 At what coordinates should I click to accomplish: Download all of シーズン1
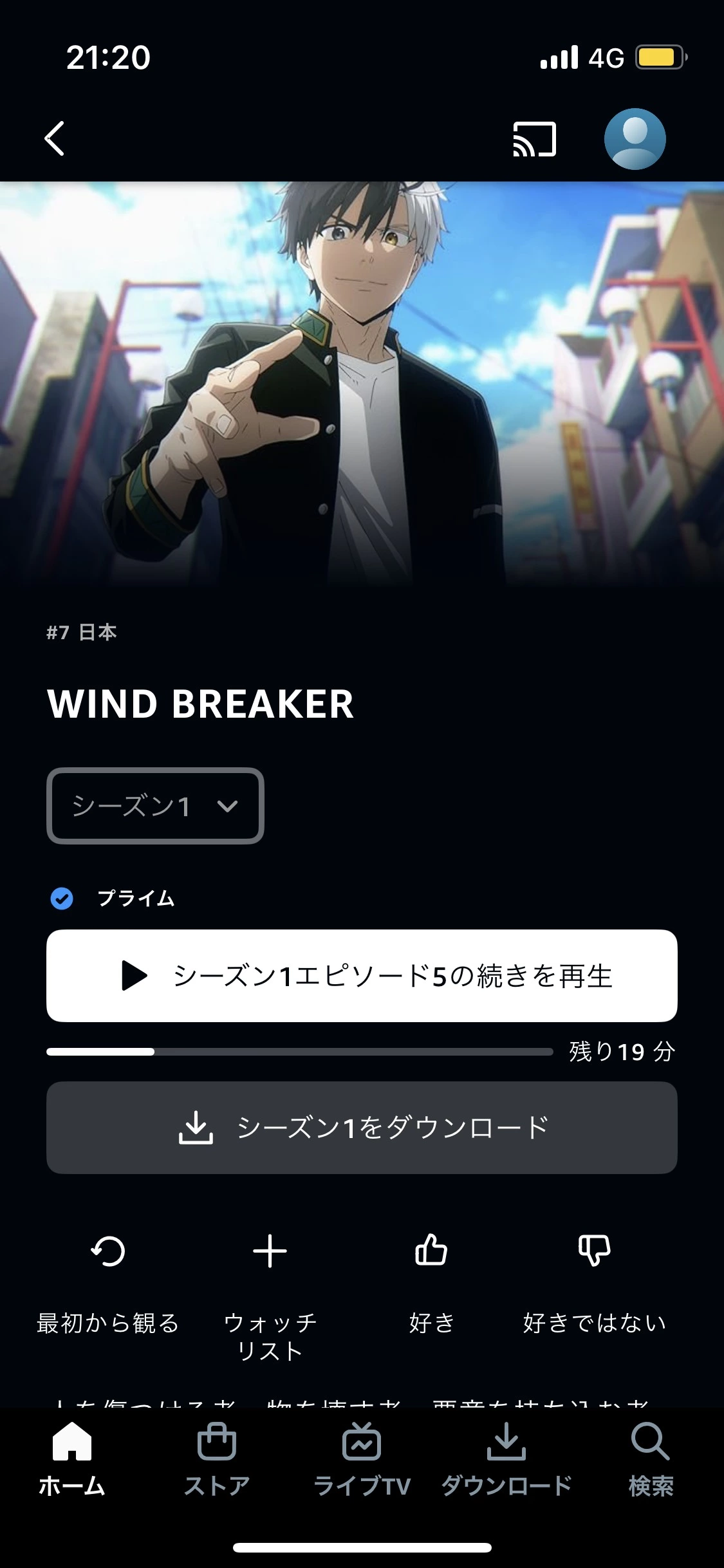pyautogui.click(x=362, y=1128)
